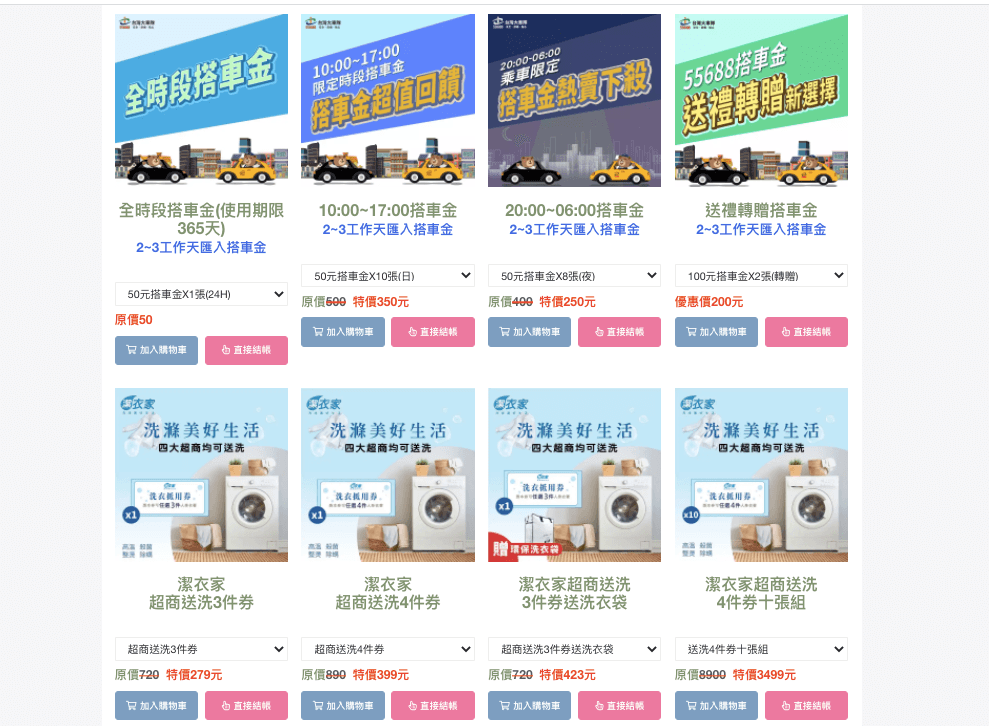Add 超商送洗3件券 to the cart

tap(156, 705)
